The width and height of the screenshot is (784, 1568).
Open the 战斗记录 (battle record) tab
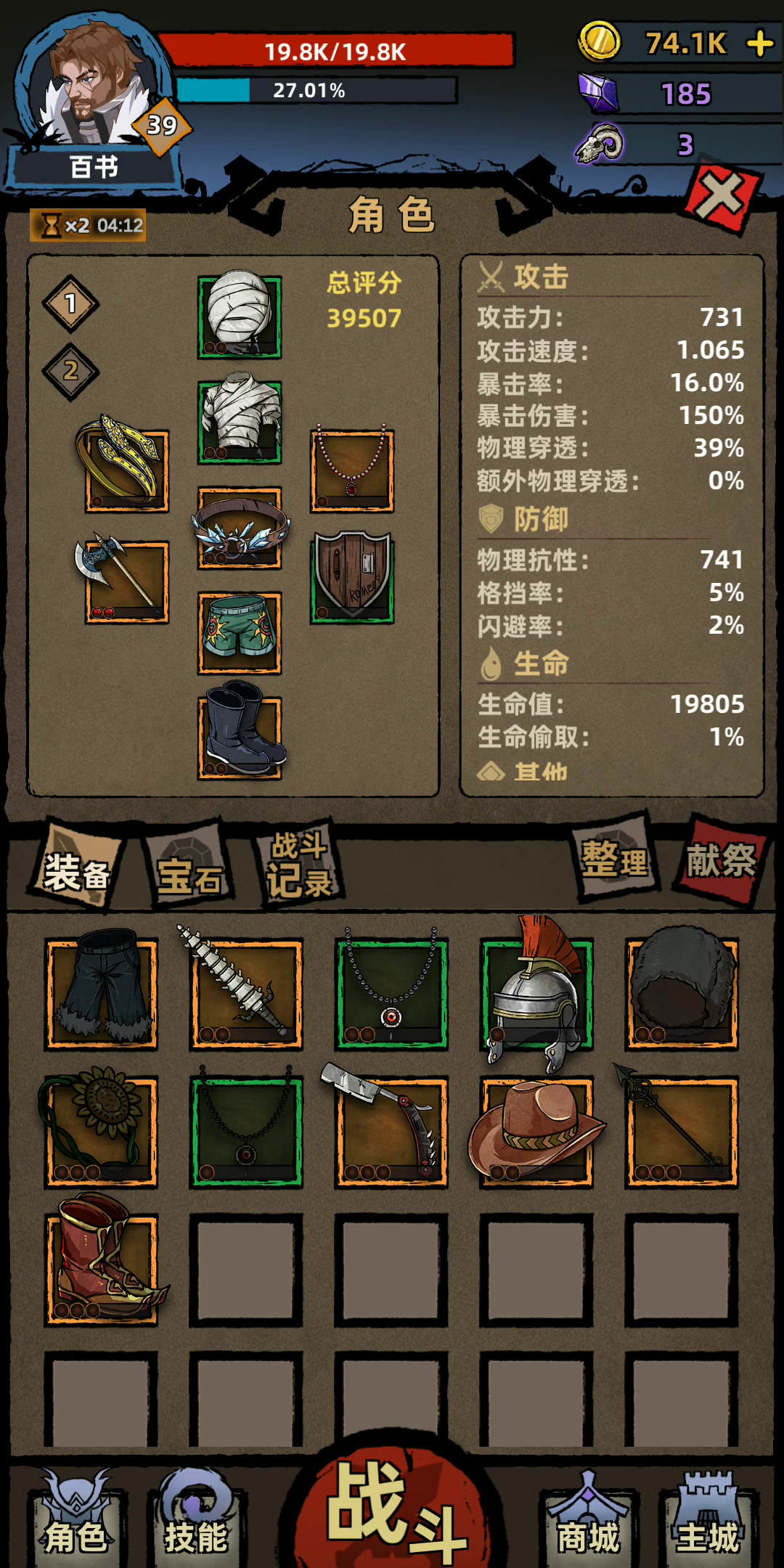tap(299, 865)
